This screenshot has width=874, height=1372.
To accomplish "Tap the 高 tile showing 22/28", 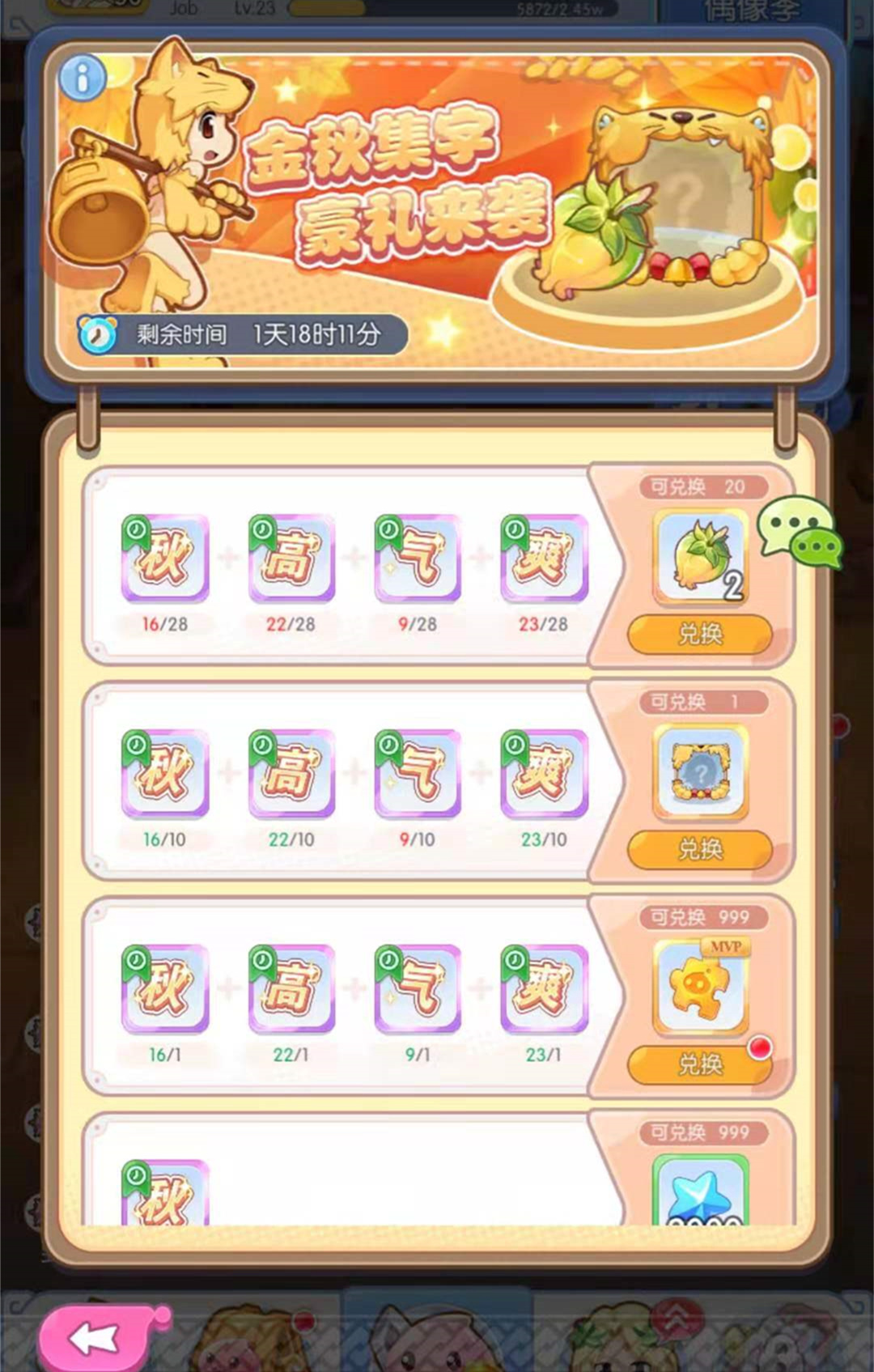I will (291, 559).
